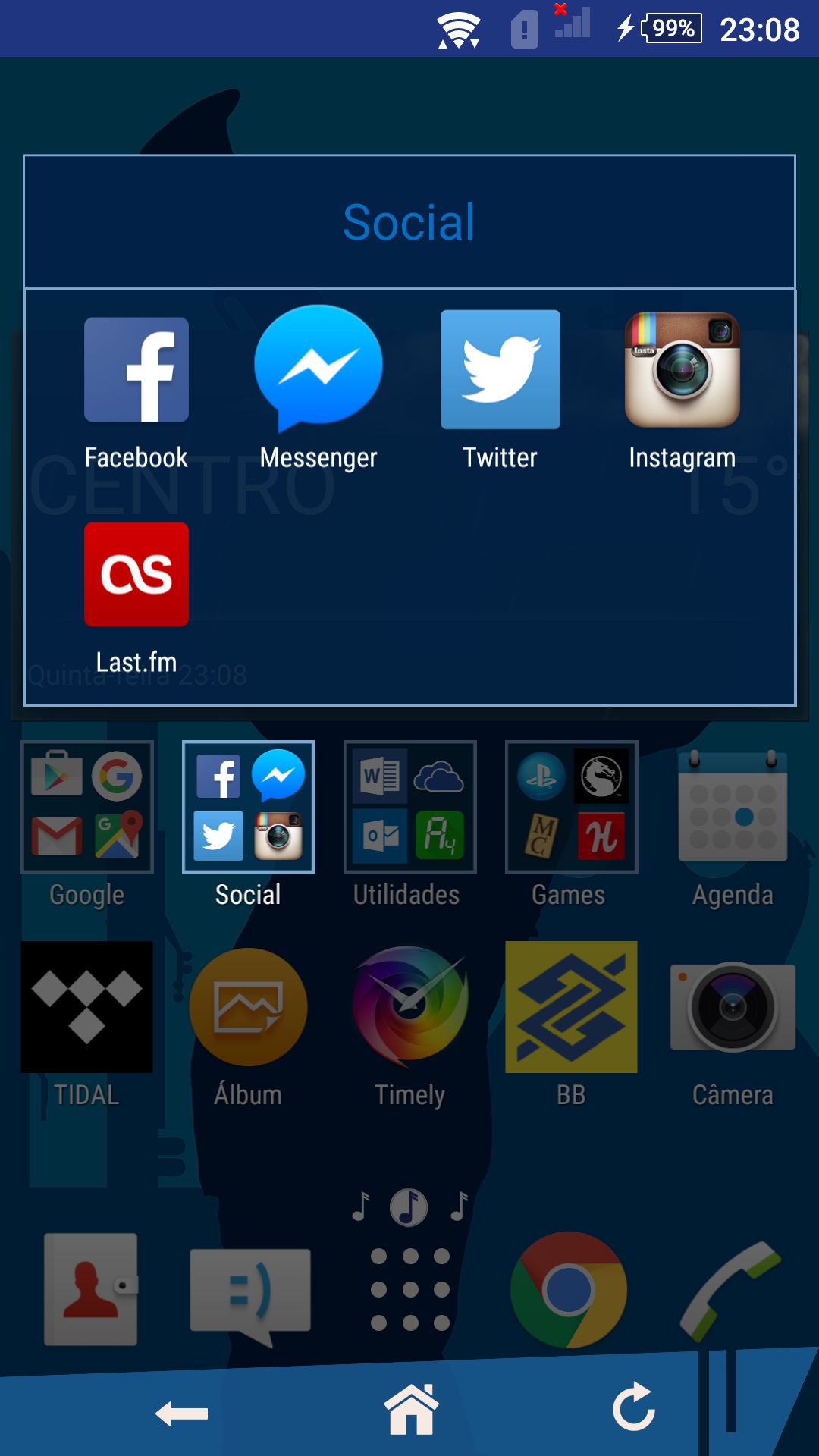The width and height of the screenshot is (819, 1456).
Task: Go to the home screen
Action: coord(411,1410)
